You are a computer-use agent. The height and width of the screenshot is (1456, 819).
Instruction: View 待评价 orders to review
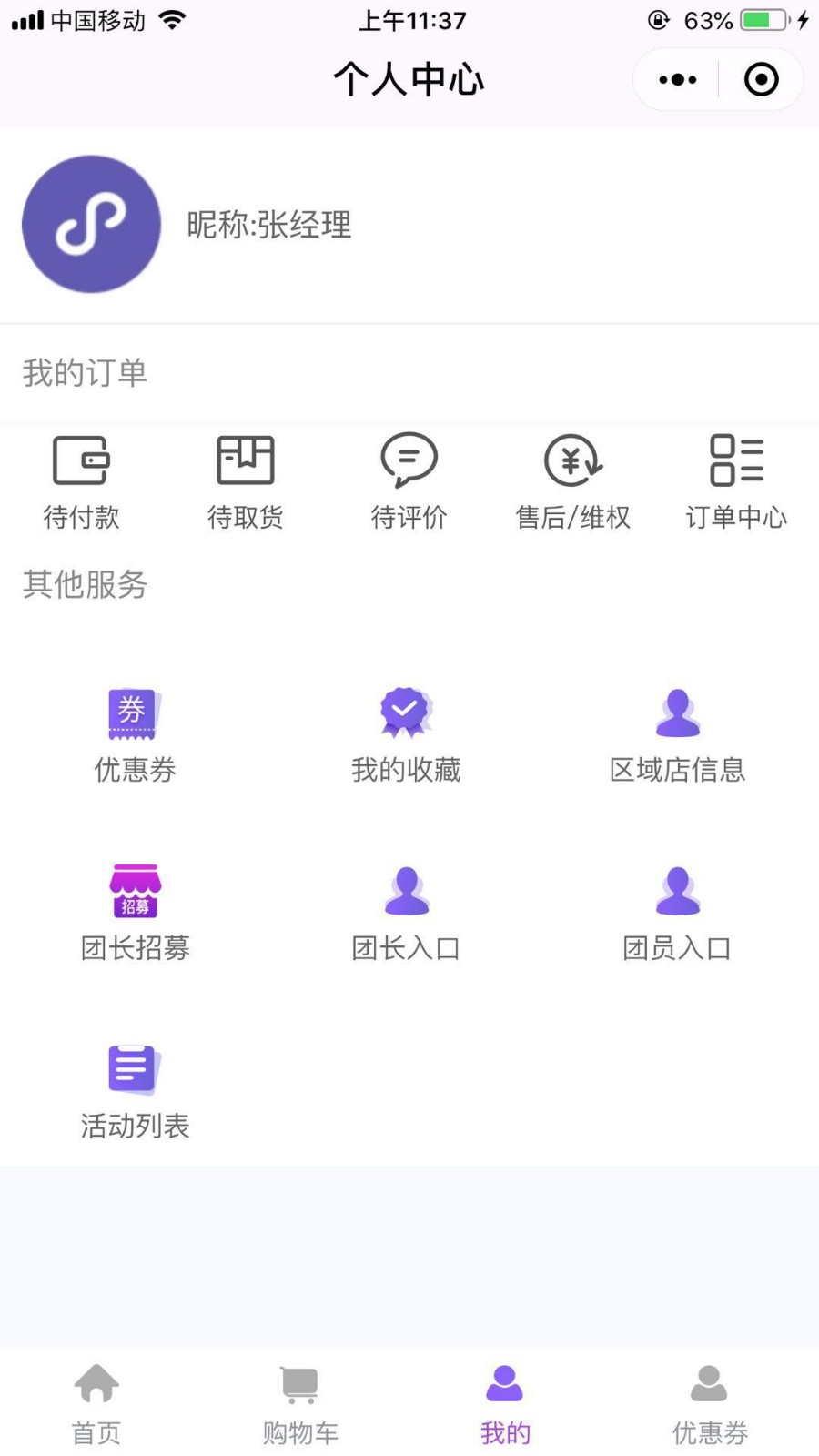409,482
